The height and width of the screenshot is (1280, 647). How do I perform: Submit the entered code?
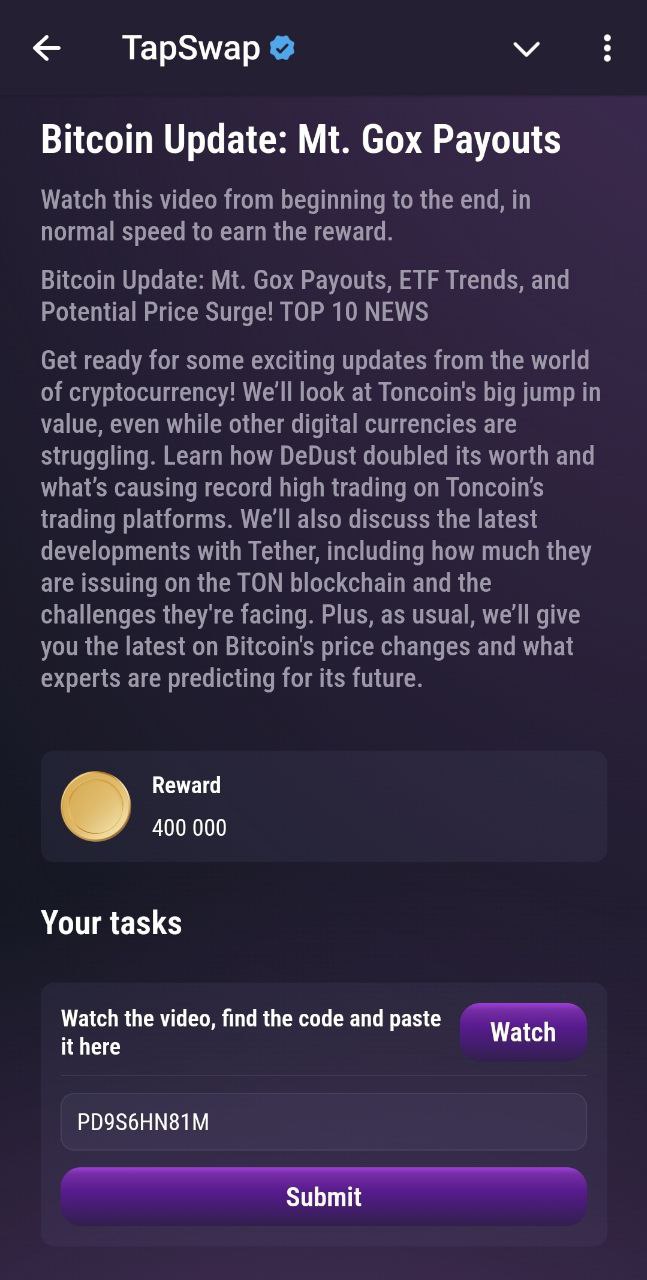tap(323, 1196)
